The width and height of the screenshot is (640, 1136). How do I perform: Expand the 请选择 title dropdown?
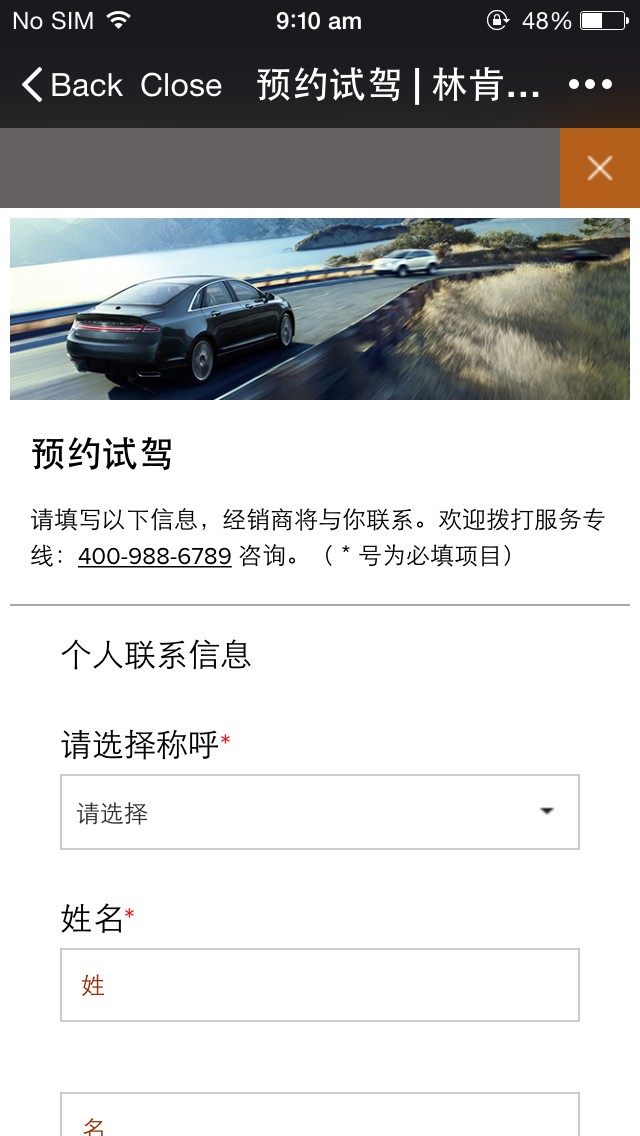coord(320,812)
